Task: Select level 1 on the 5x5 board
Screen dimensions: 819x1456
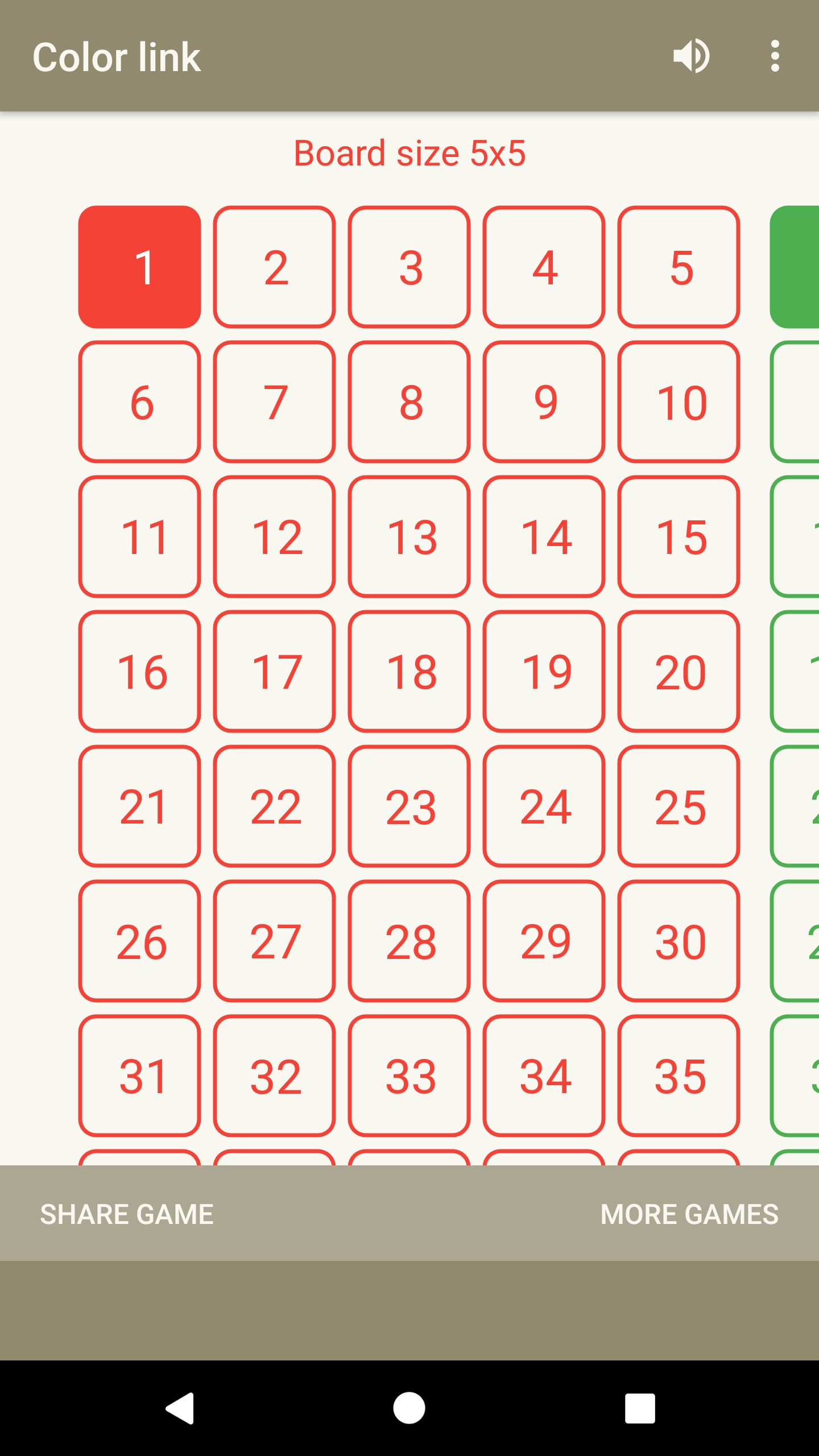Action: tap(139, 267)
